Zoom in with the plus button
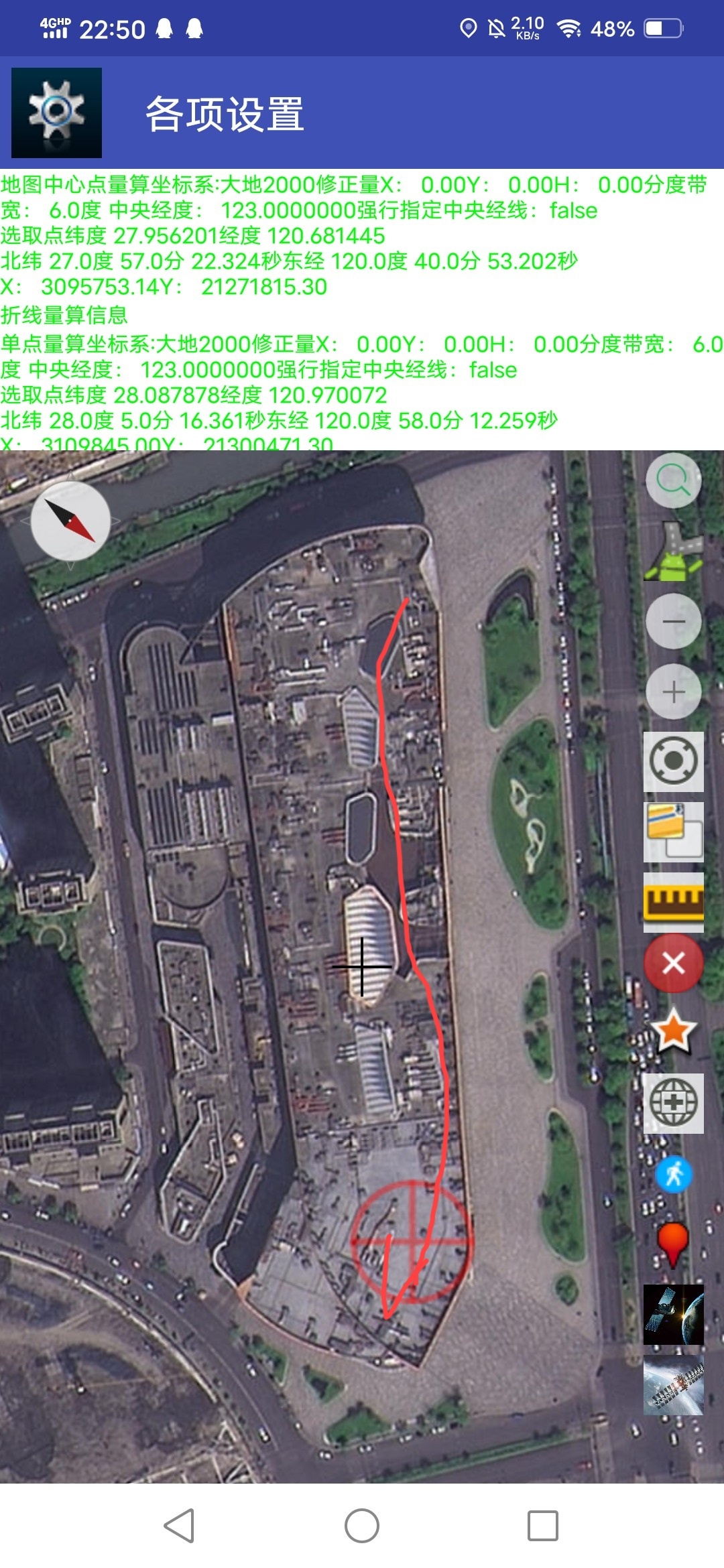The image size is (724, 1568). [x=673, y=692]
